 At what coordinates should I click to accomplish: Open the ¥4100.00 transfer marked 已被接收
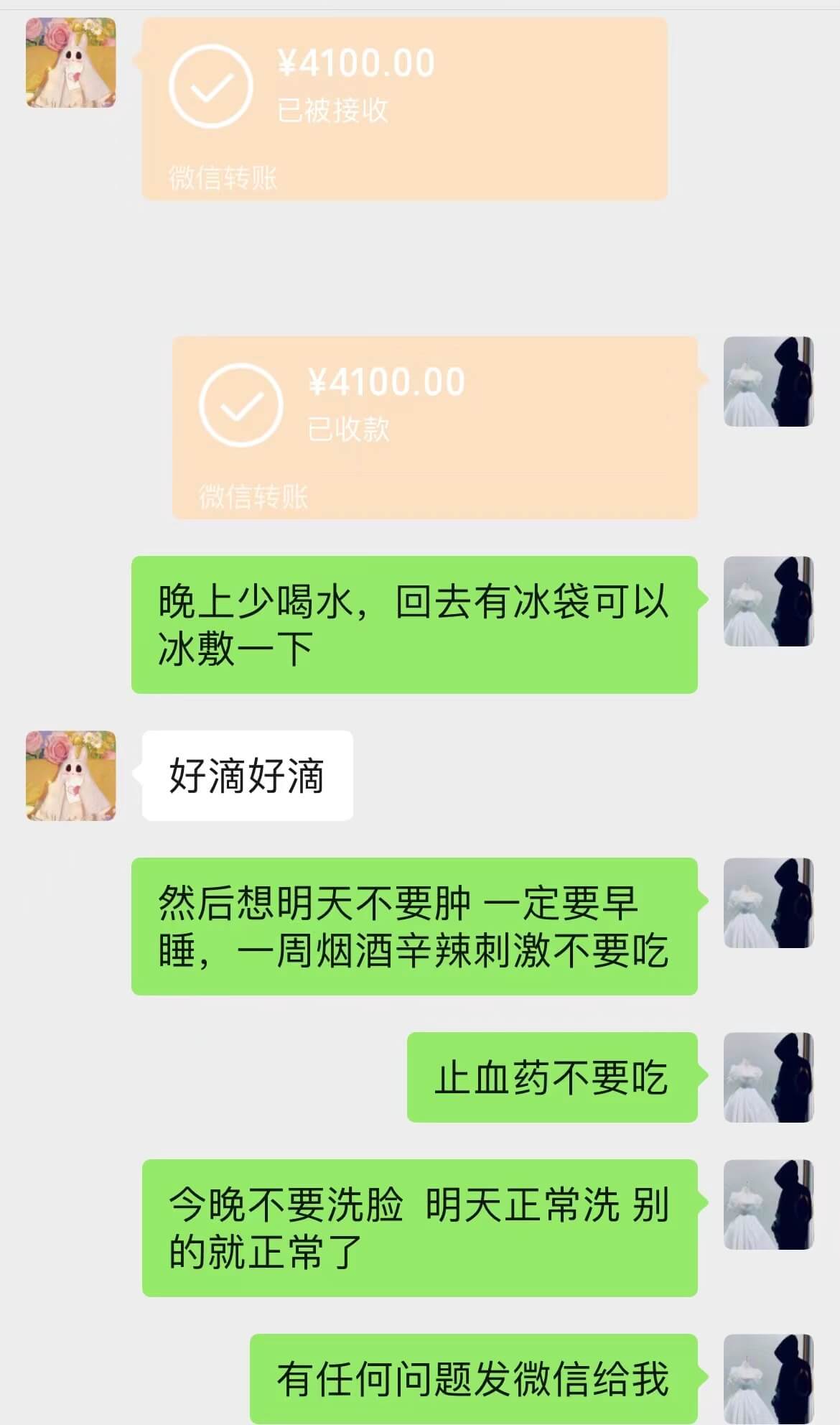point(404,108)
